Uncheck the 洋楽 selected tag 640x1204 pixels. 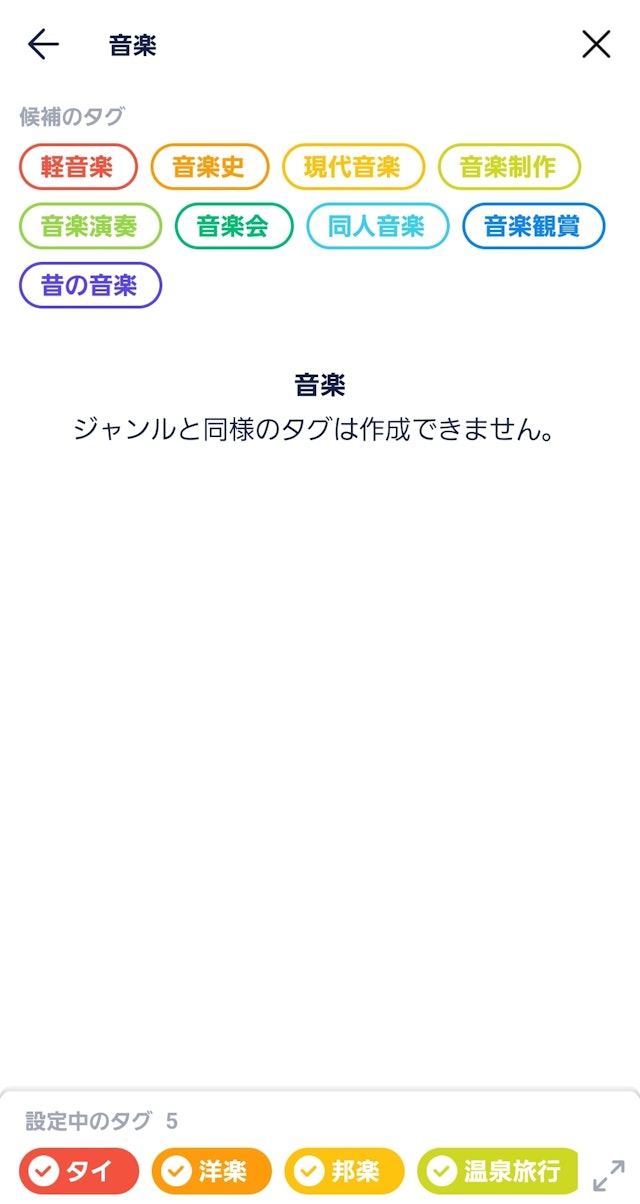tap(211, 1171)
